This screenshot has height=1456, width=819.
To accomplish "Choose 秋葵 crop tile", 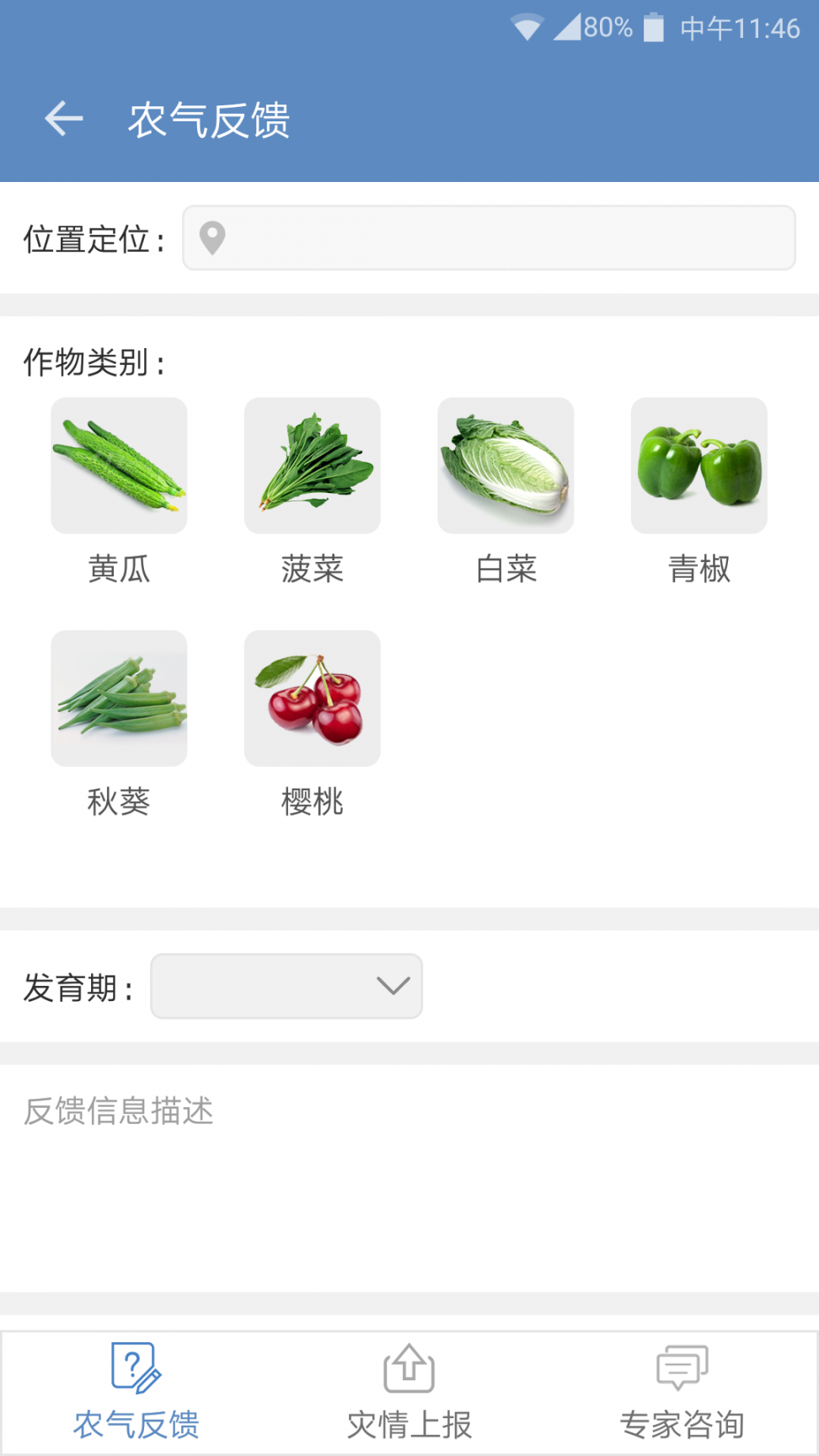I will pyautogui.click(x=119, y=699).
